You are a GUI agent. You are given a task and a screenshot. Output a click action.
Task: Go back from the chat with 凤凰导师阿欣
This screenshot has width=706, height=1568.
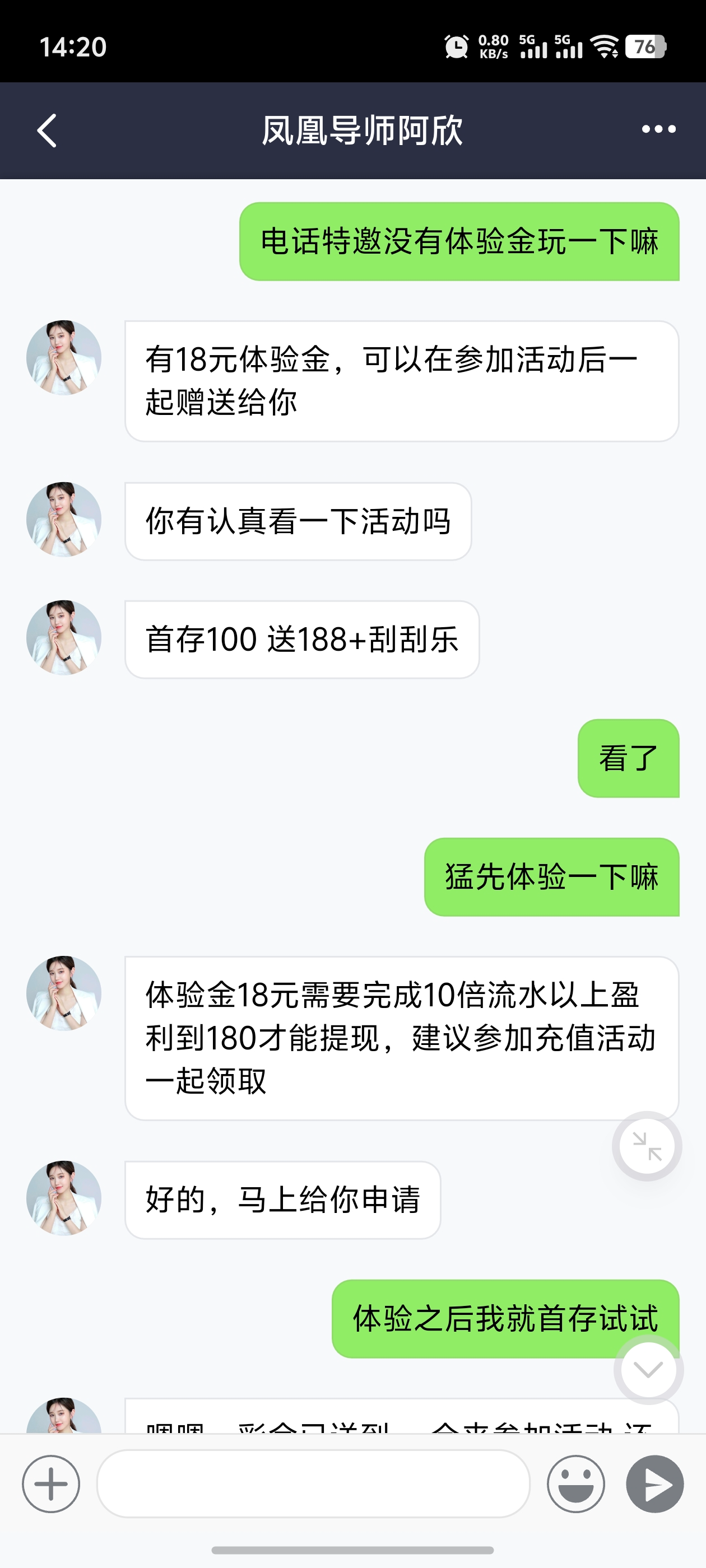pyautogui.click(x=47, y=130)
